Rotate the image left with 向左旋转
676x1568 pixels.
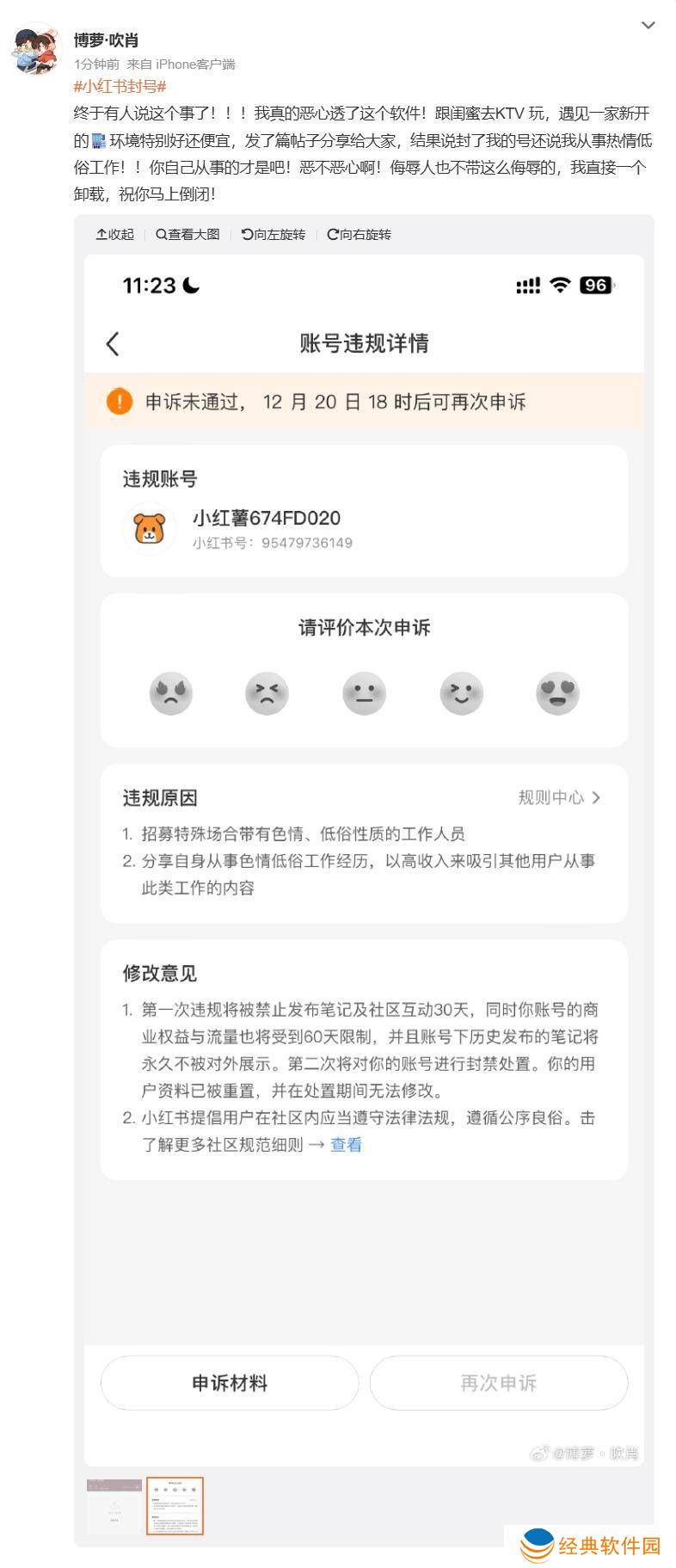pos(273,235)
